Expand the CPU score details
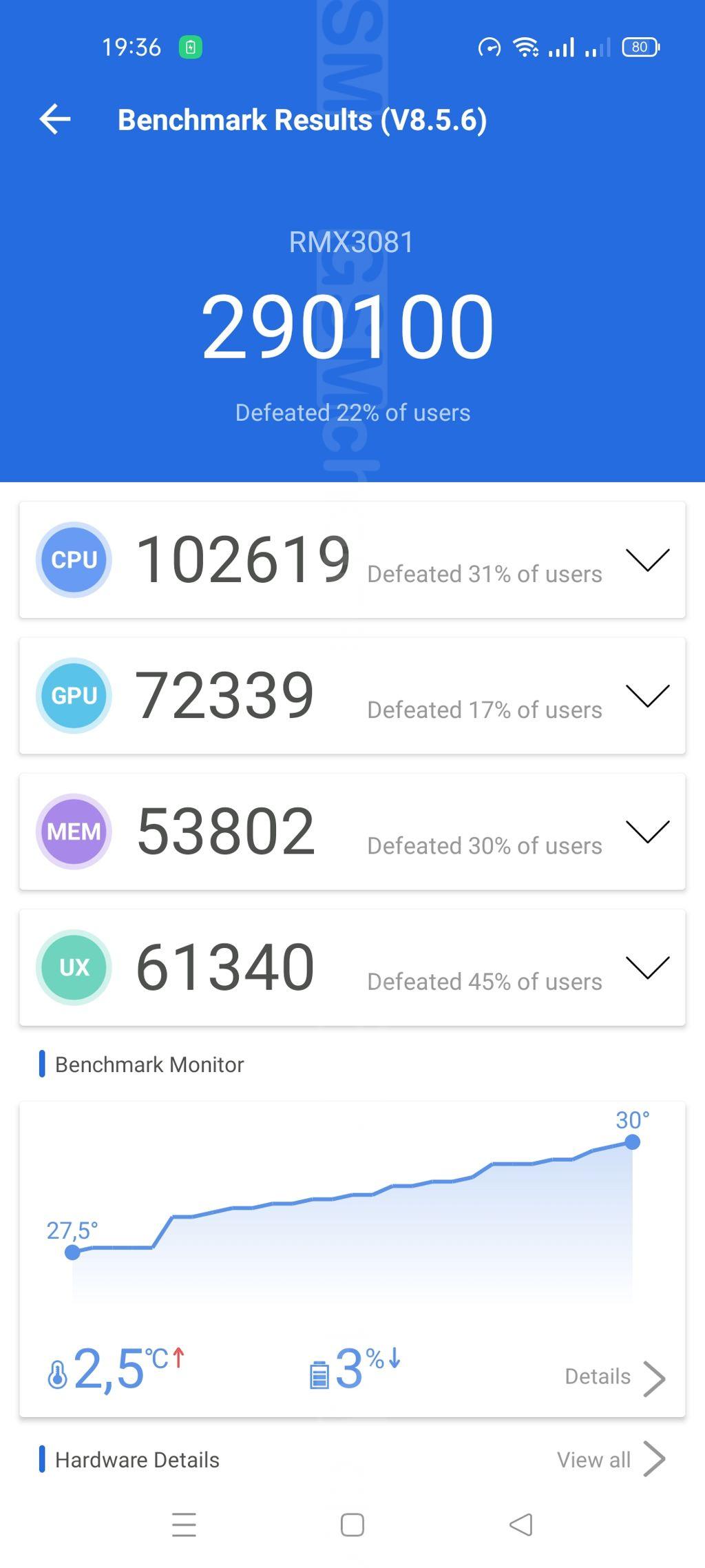 [x=647, y=559]
